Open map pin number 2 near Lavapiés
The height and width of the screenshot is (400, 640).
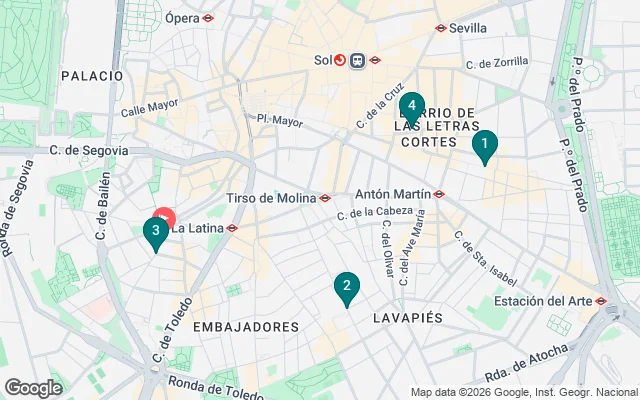(x=346, y=288)
